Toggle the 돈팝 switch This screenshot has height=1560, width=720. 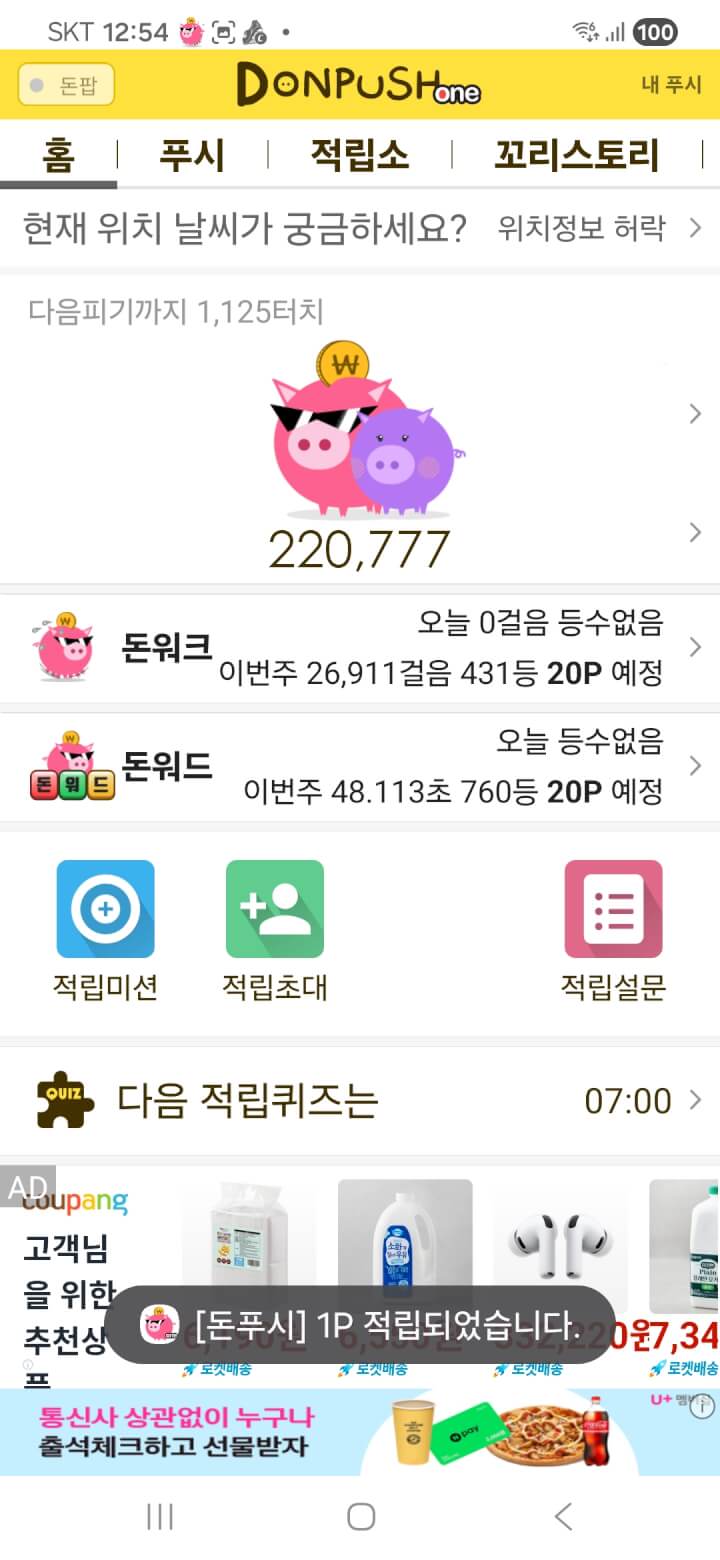[x=66, y=85]
